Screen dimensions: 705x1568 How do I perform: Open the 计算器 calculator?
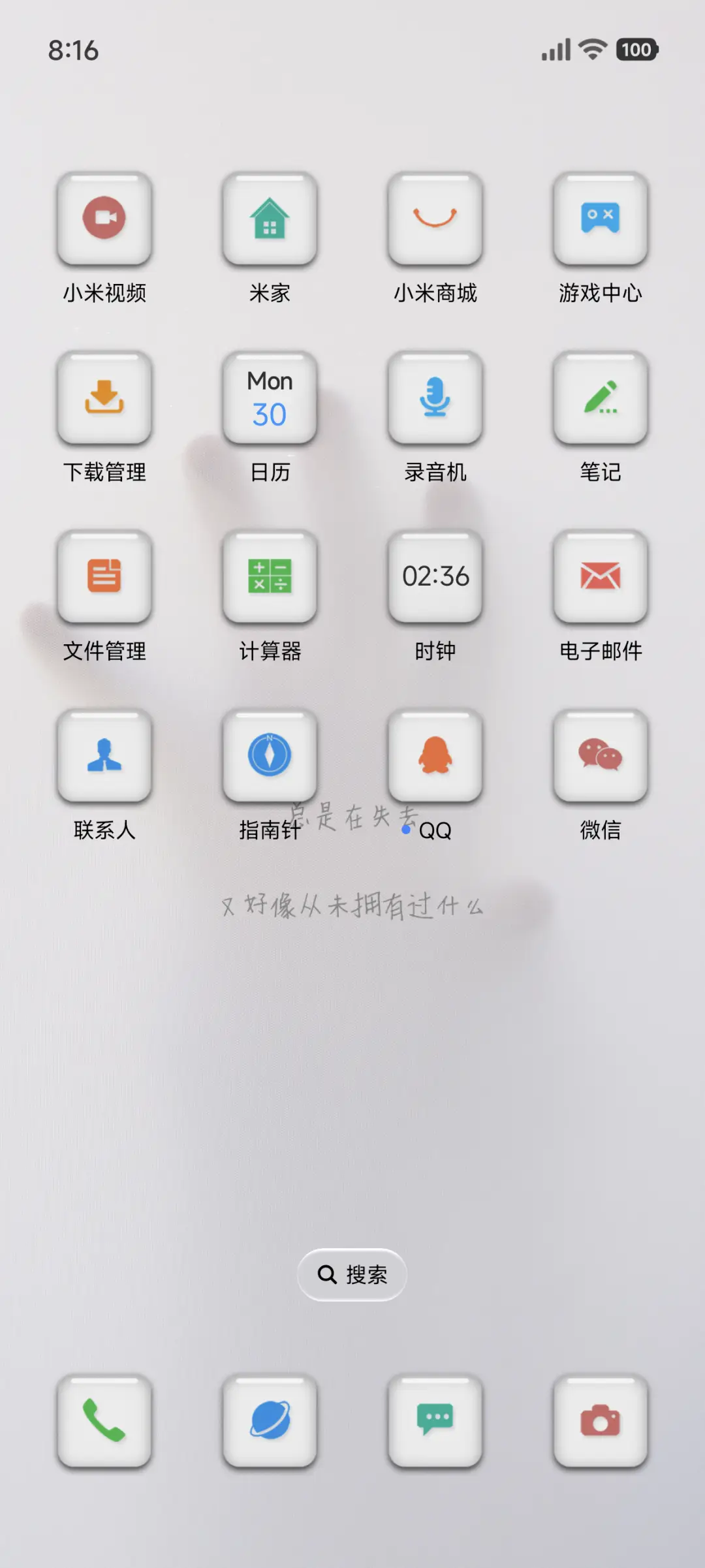click(270, 576)
